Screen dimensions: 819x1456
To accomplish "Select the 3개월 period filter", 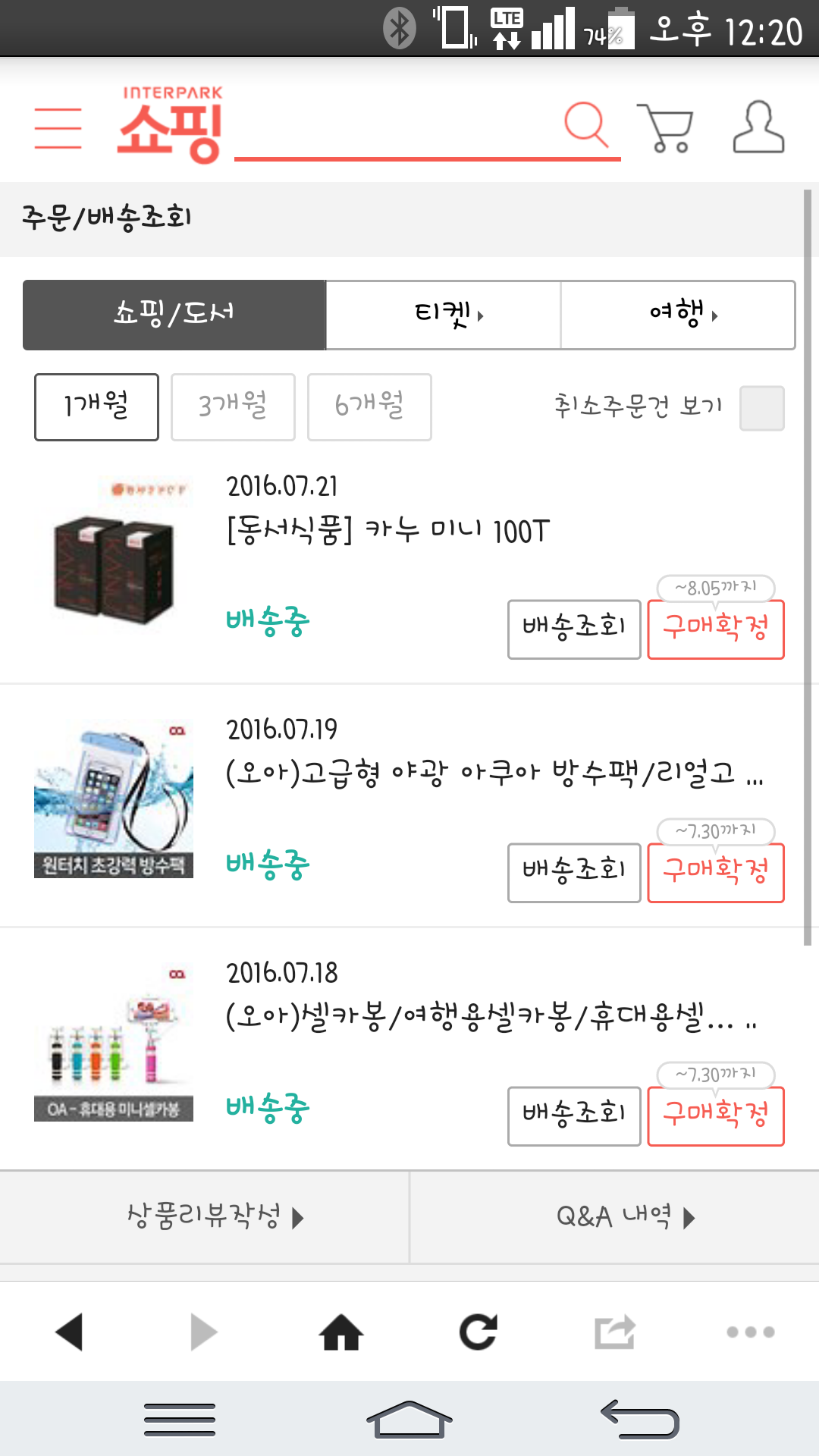I will click(233, 406).
